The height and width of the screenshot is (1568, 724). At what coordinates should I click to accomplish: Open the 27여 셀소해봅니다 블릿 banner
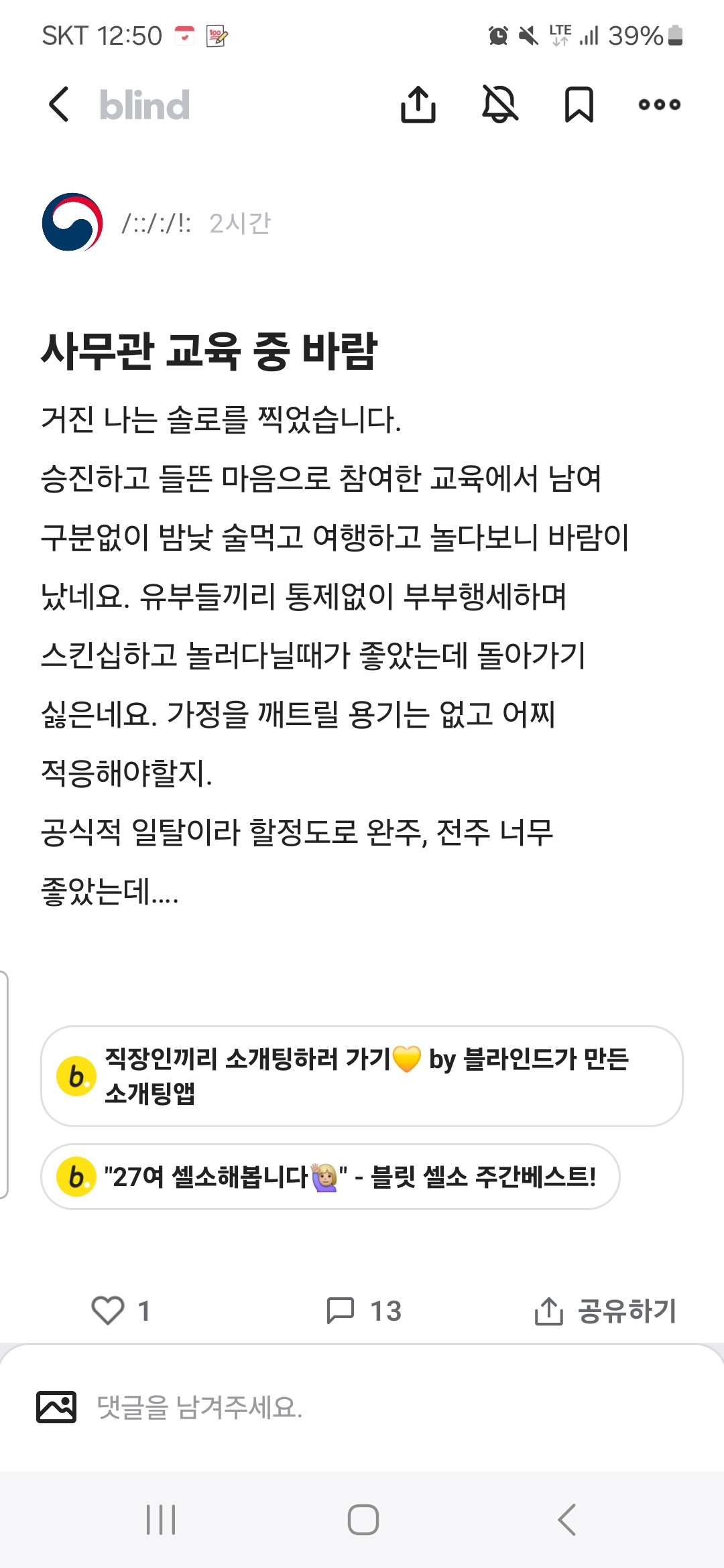coord(330,1177)
